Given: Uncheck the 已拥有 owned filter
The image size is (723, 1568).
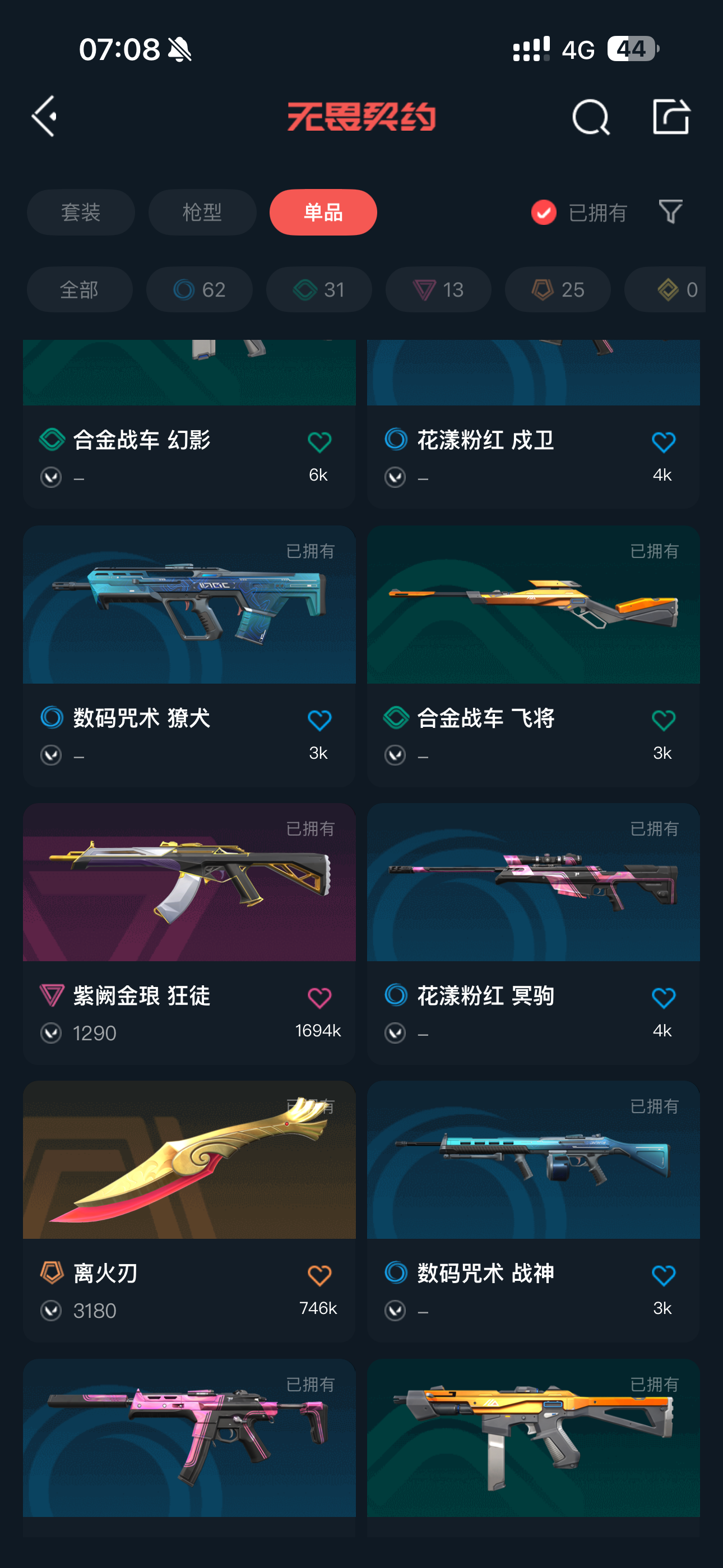Looking at the screenshot, I should pos(544,213).
